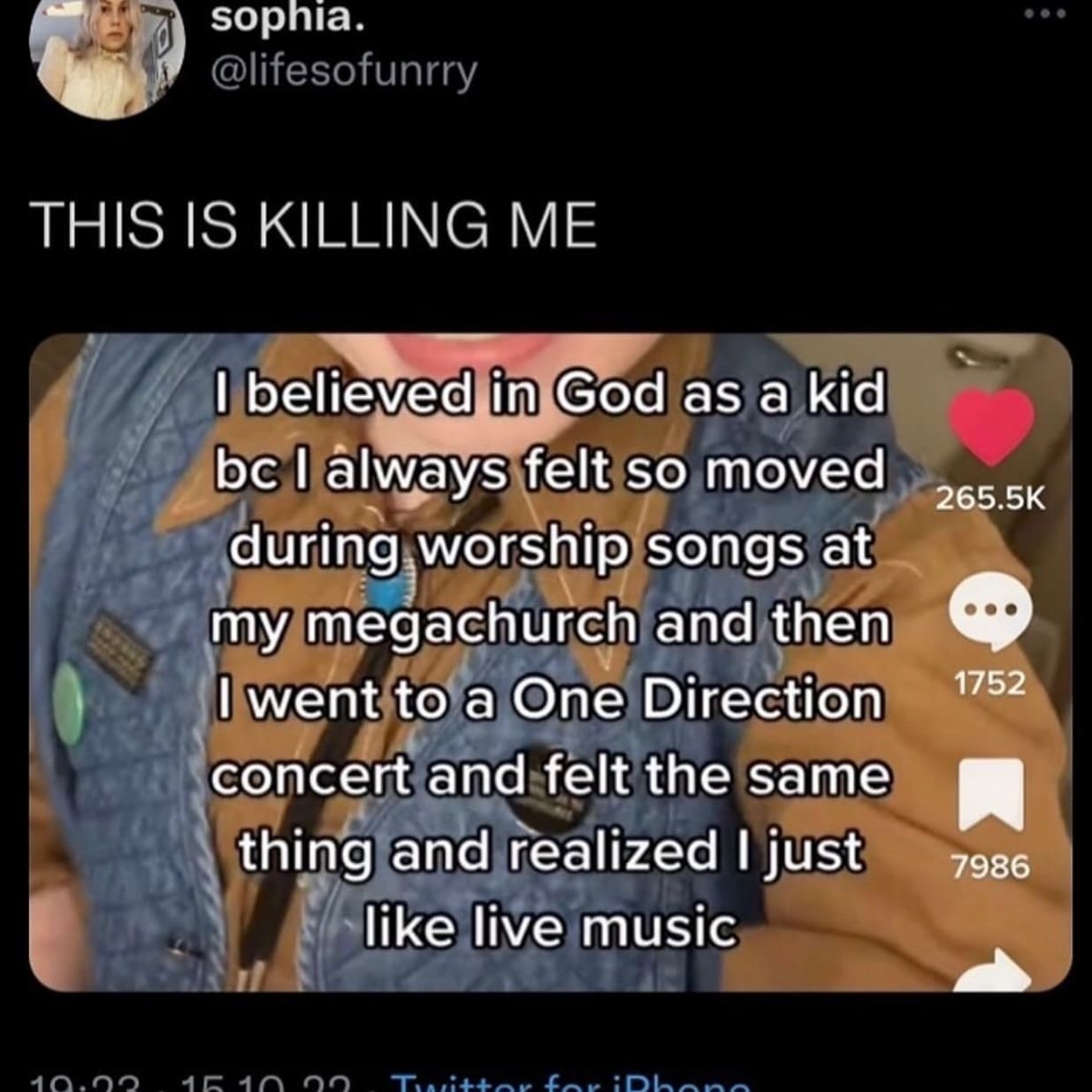1092x1092 pixels.
Task: View the @lifesofunrry profile
Action: (343, 71)
